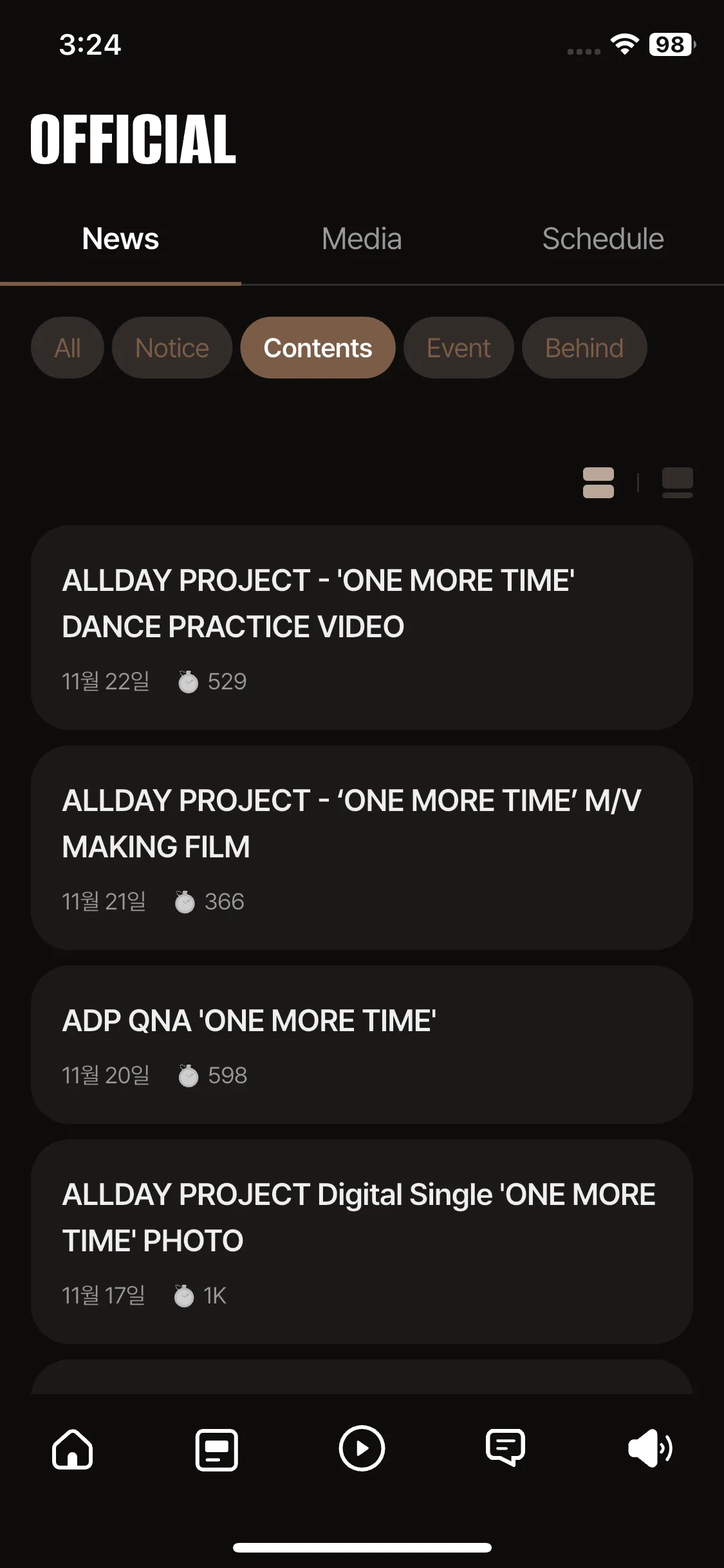
Task: Filter by the All chip
Action: pyautogui.click(x=68, y=348)
